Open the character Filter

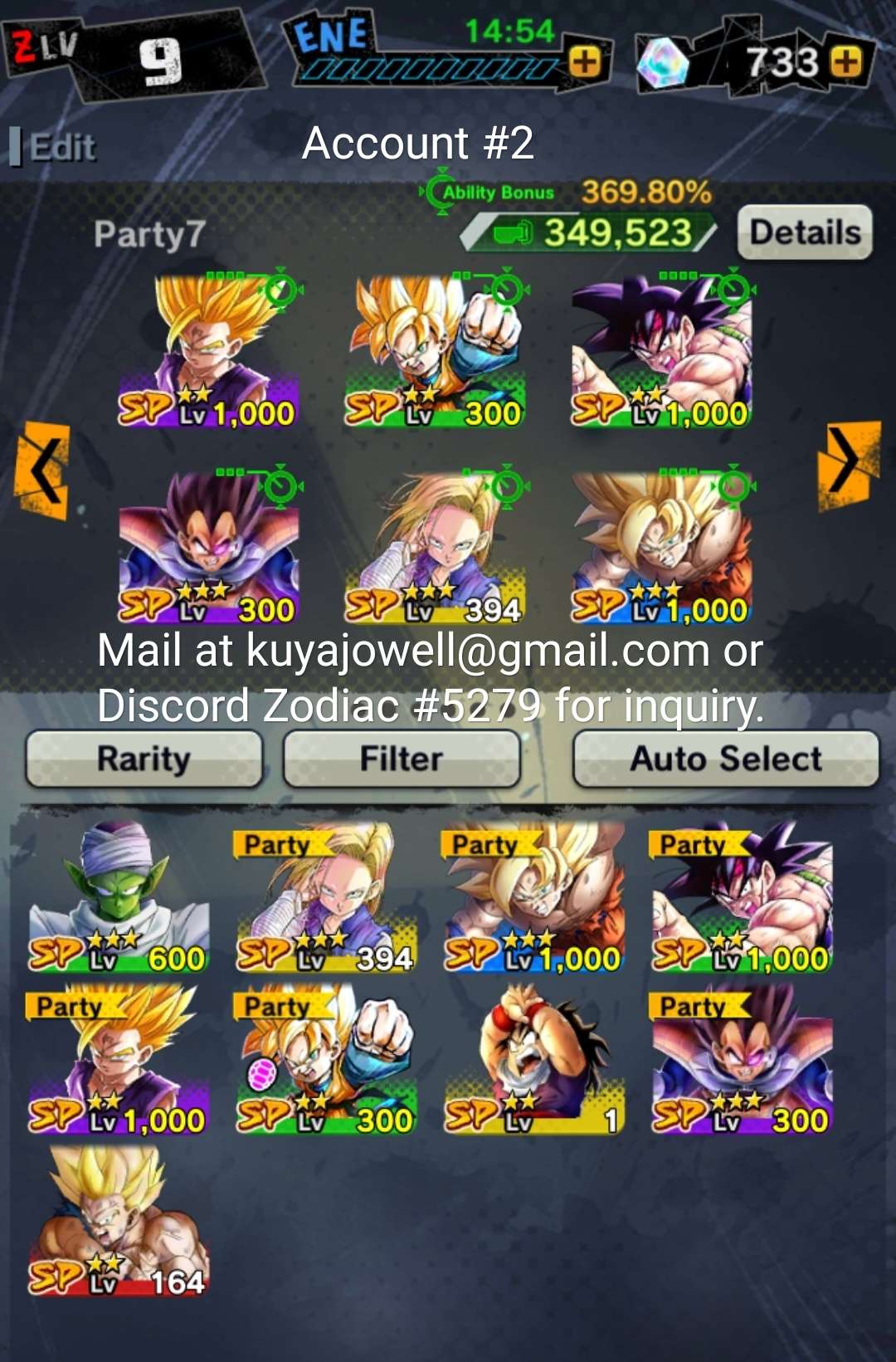[402, 759]
